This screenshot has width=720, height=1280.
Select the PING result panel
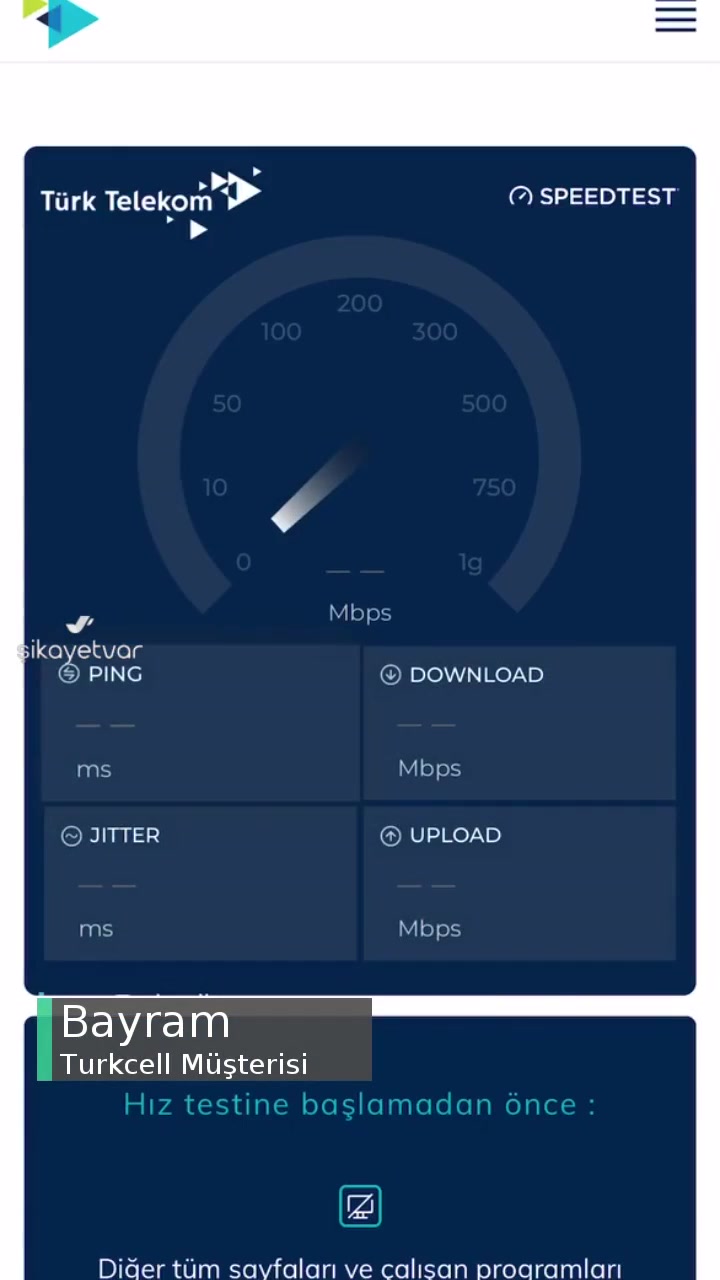[200, 723]
